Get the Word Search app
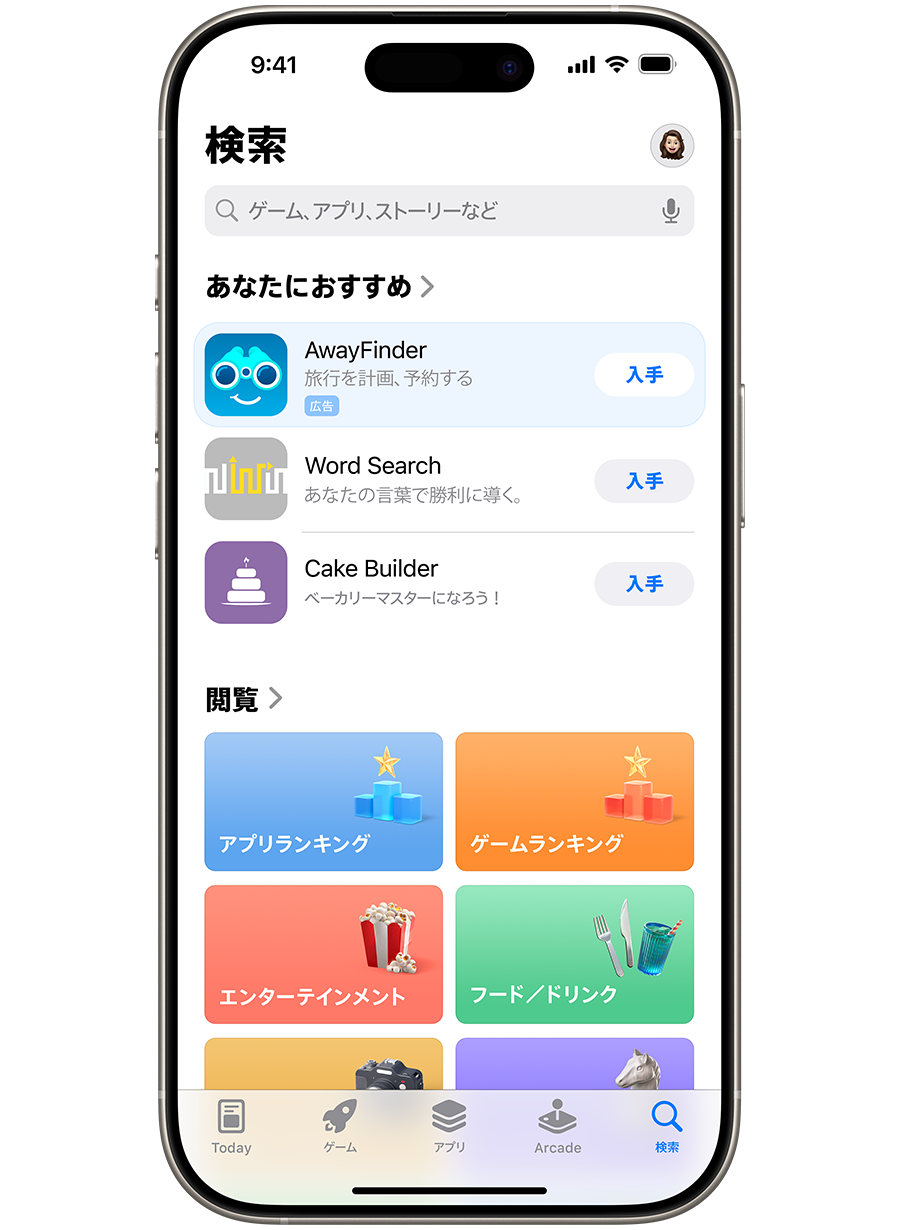This screenshot has width=900, height=1230. pos(644,481)
